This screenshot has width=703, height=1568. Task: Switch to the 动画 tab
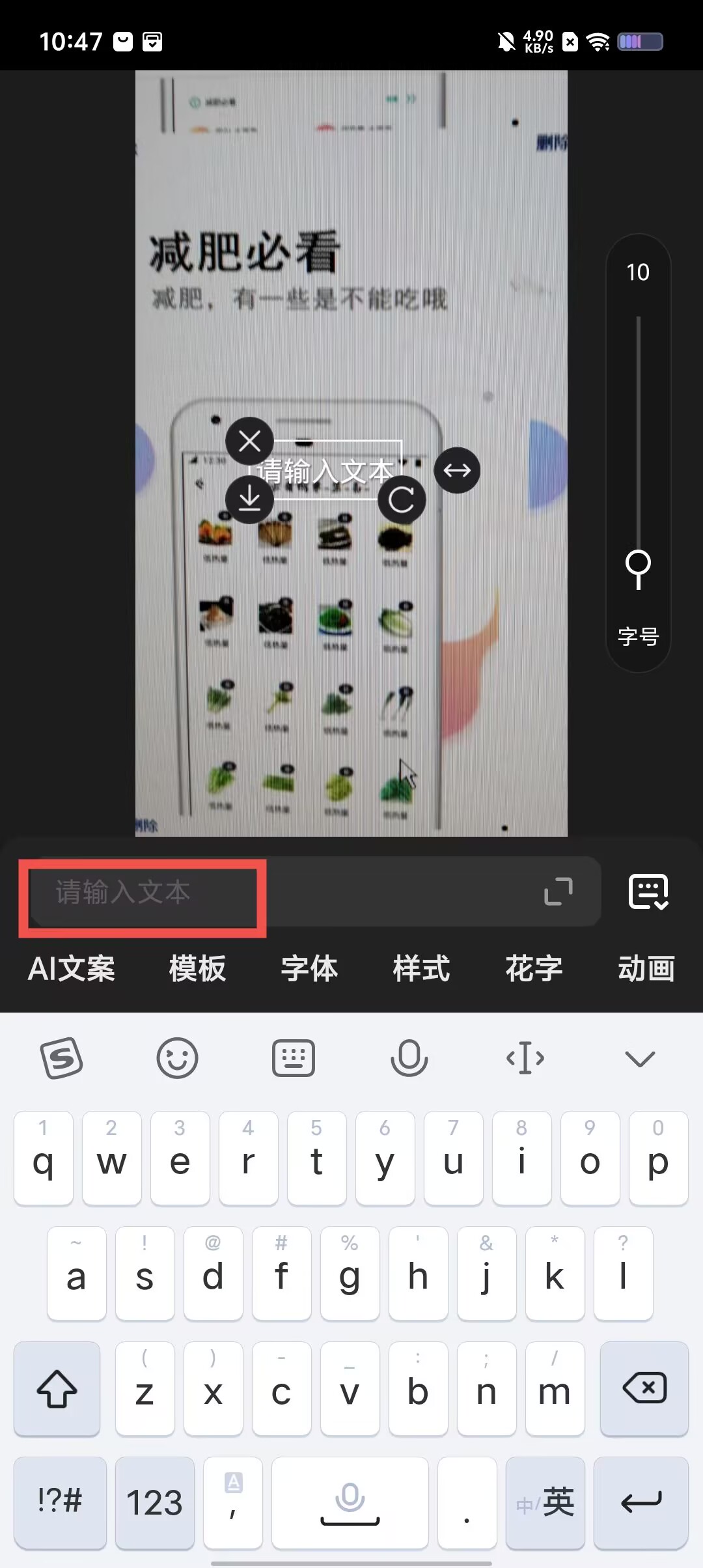coord(646,968)
